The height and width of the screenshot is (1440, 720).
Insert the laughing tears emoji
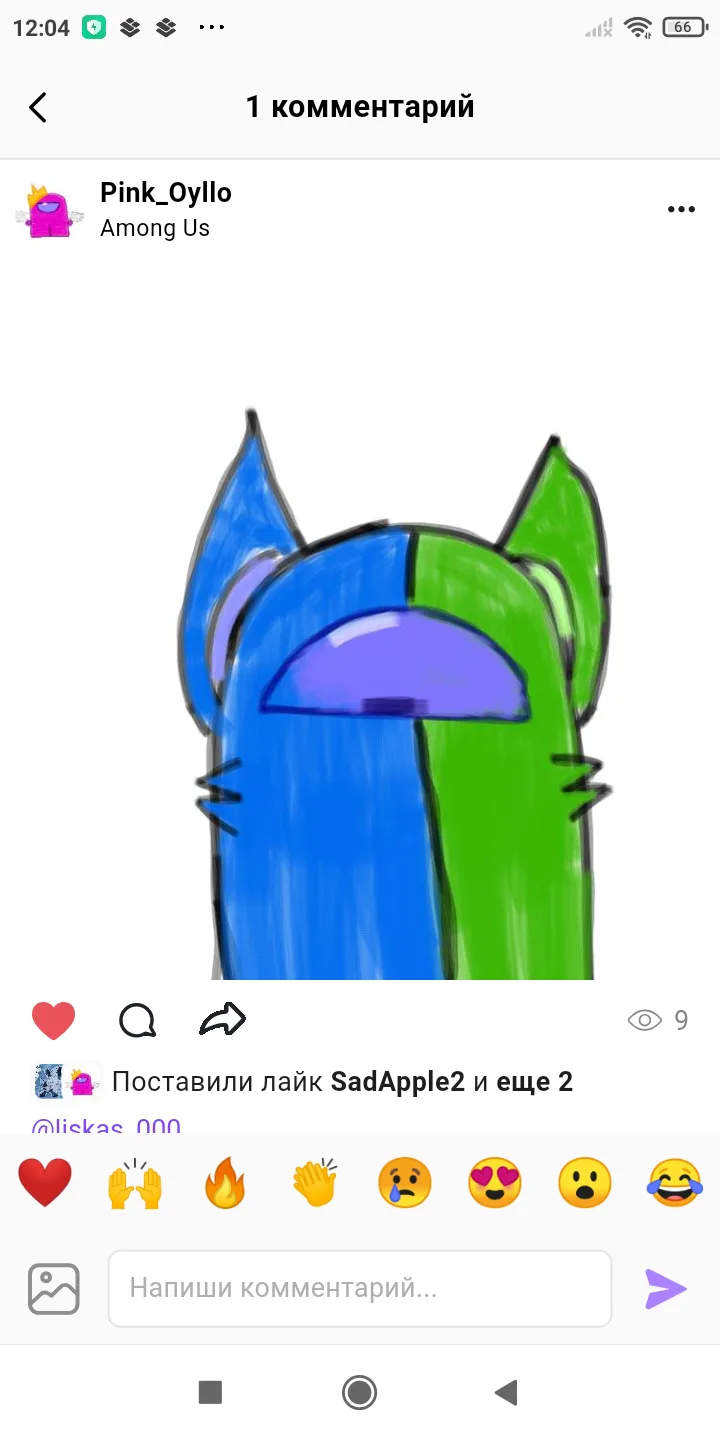(x=675, y=1183)
